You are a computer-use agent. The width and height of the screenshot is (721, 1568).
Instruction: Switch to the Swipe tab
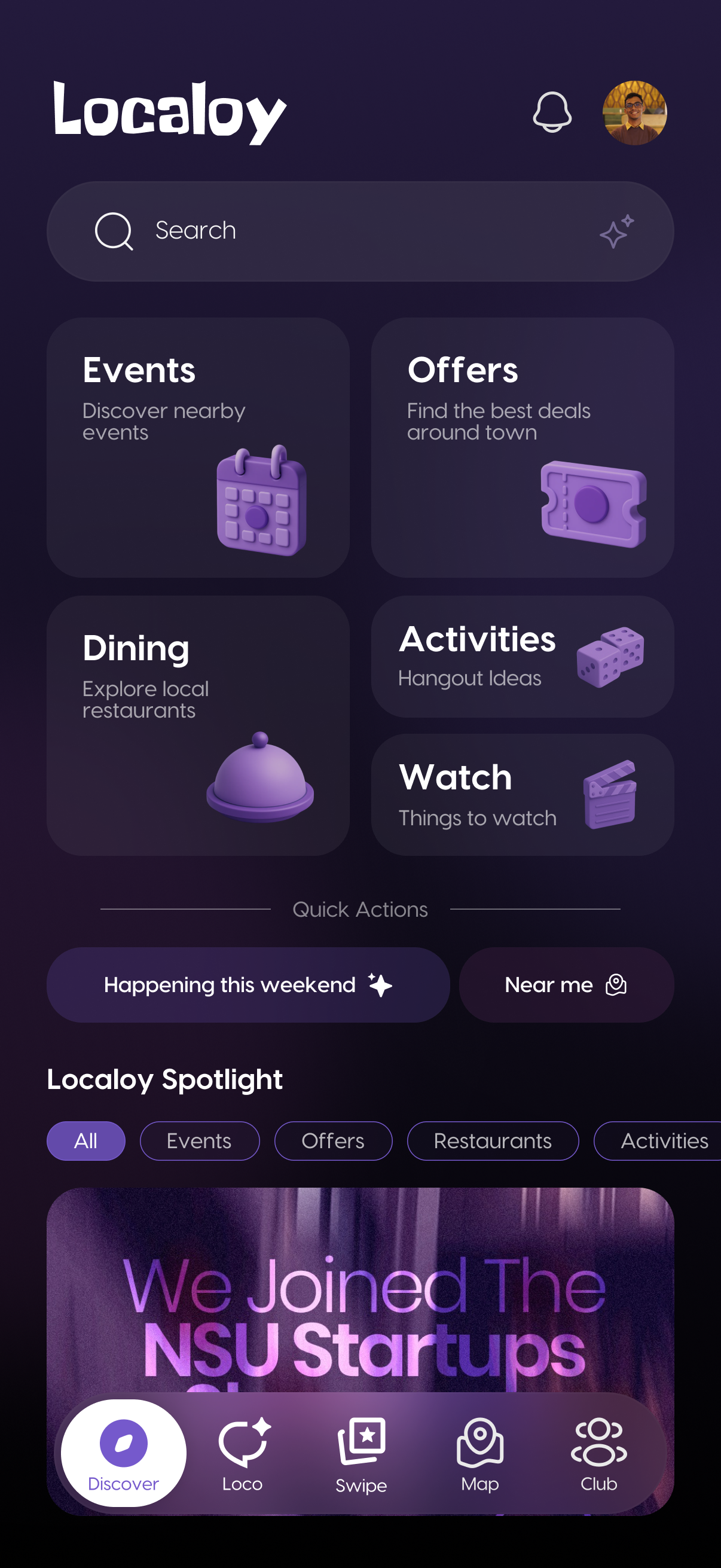pos(362,1454)
